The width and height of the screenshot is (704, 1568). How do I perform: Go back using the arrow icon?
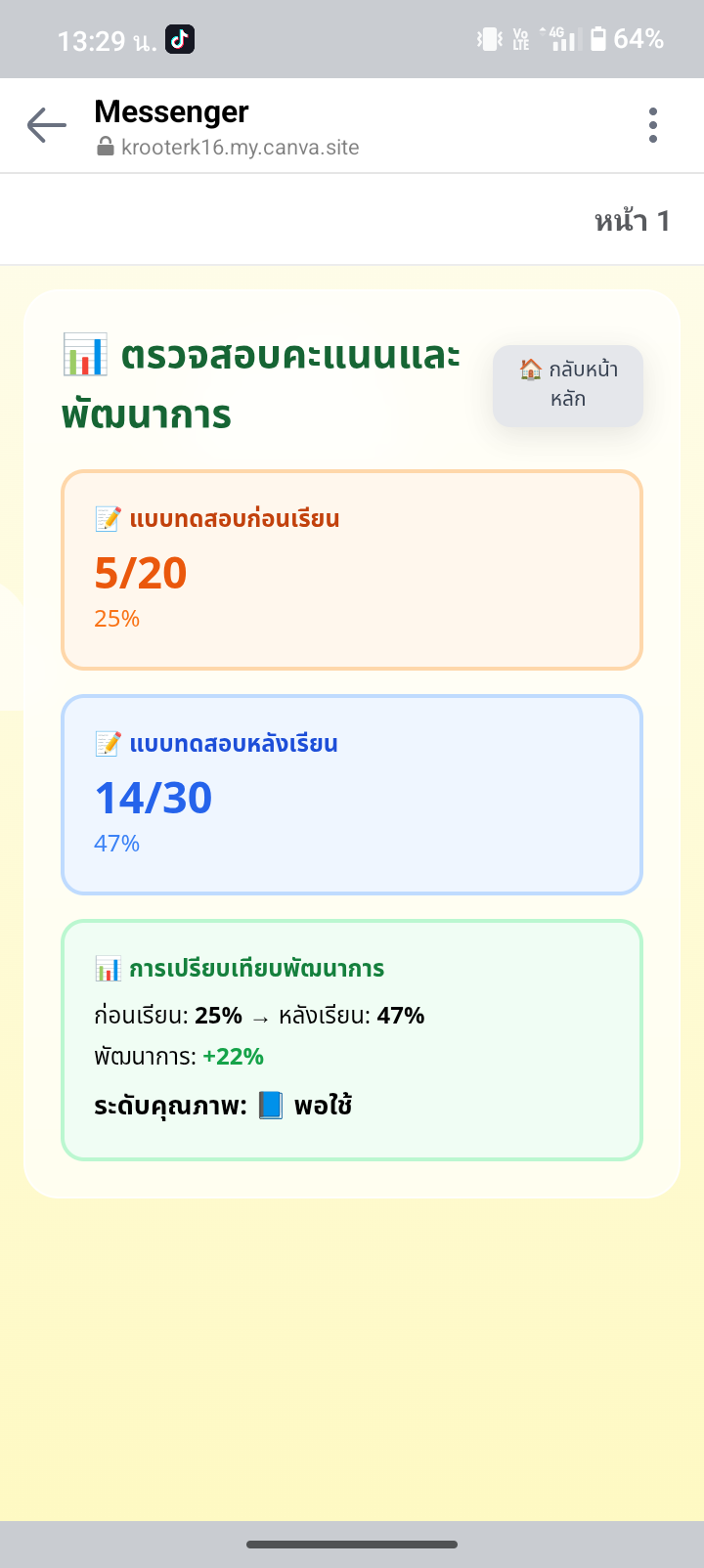[x=46, y=125]
